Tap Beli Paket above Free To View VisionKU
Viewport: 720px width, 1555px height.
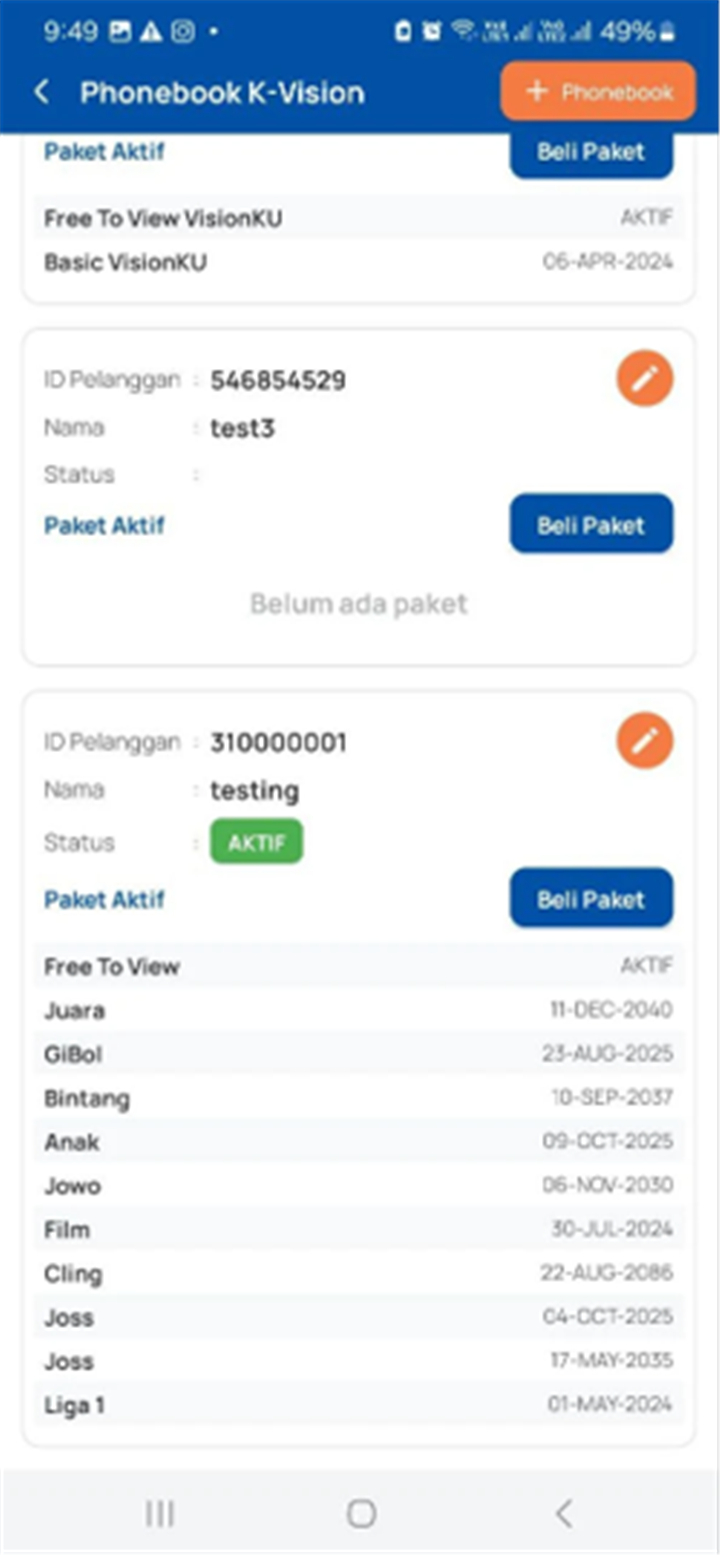coord(591,153)
